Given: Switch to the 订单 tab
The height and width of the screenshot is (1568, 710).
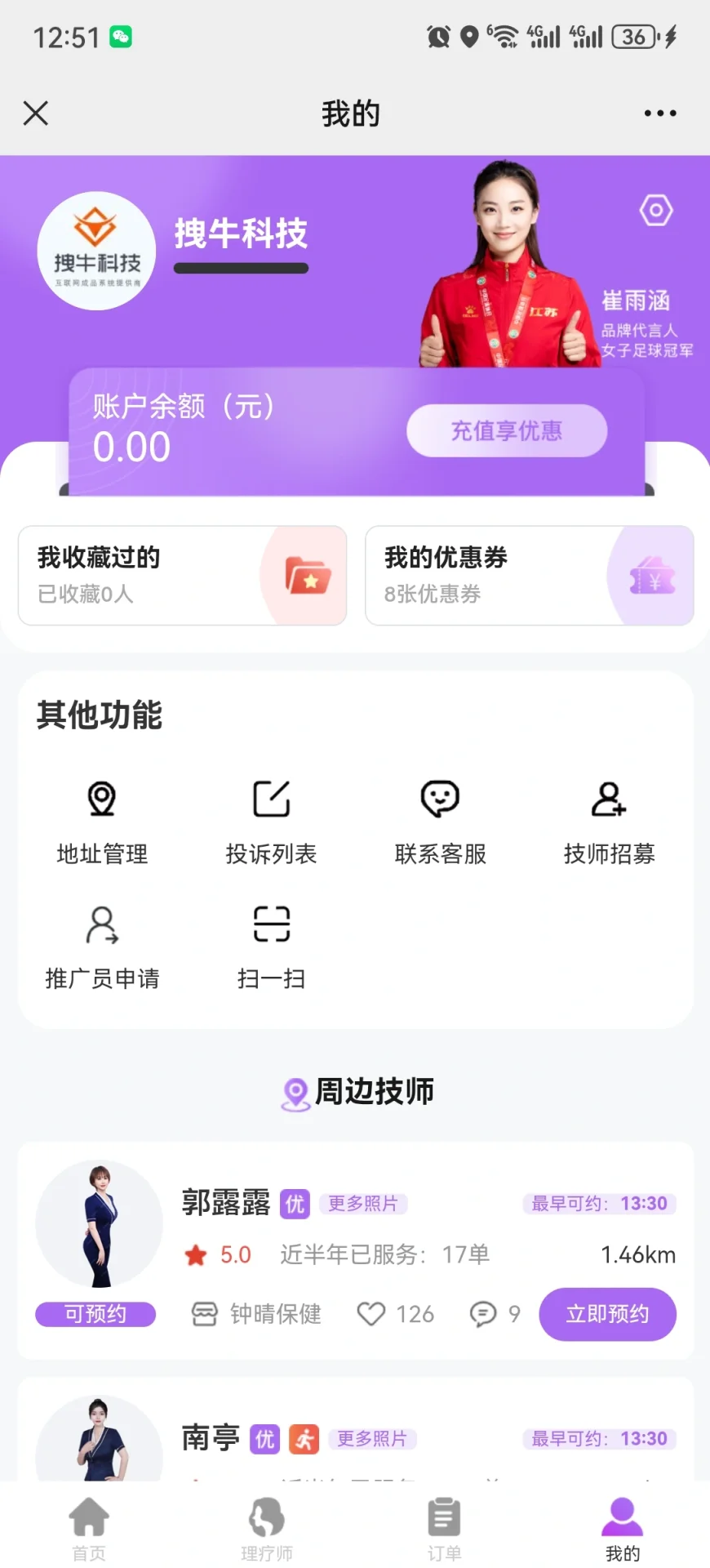Looking at the screenshot, I should (x=444, y=1529).
